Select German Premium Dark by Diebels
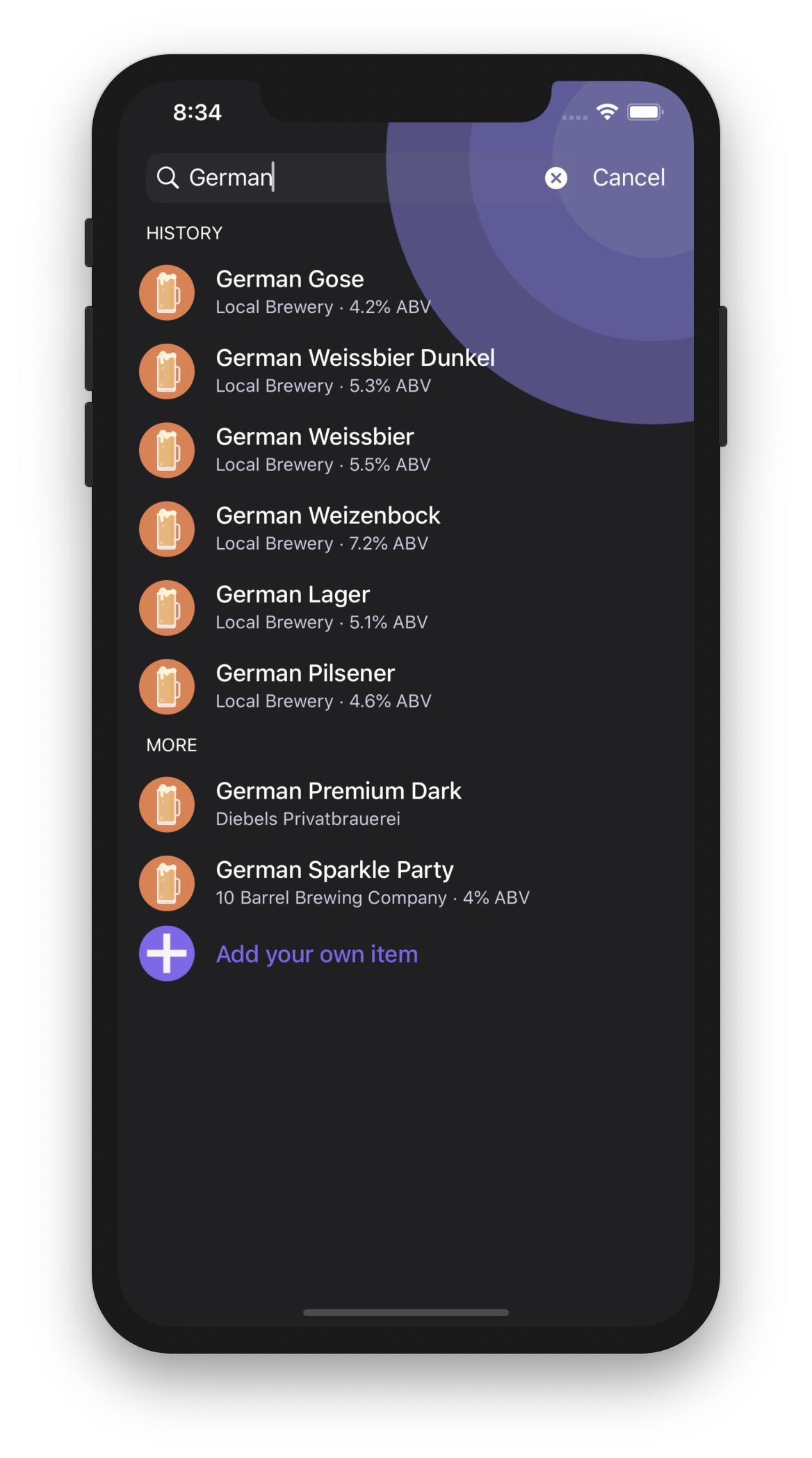Screen dimensions: 812x1458 click(406, 804)
